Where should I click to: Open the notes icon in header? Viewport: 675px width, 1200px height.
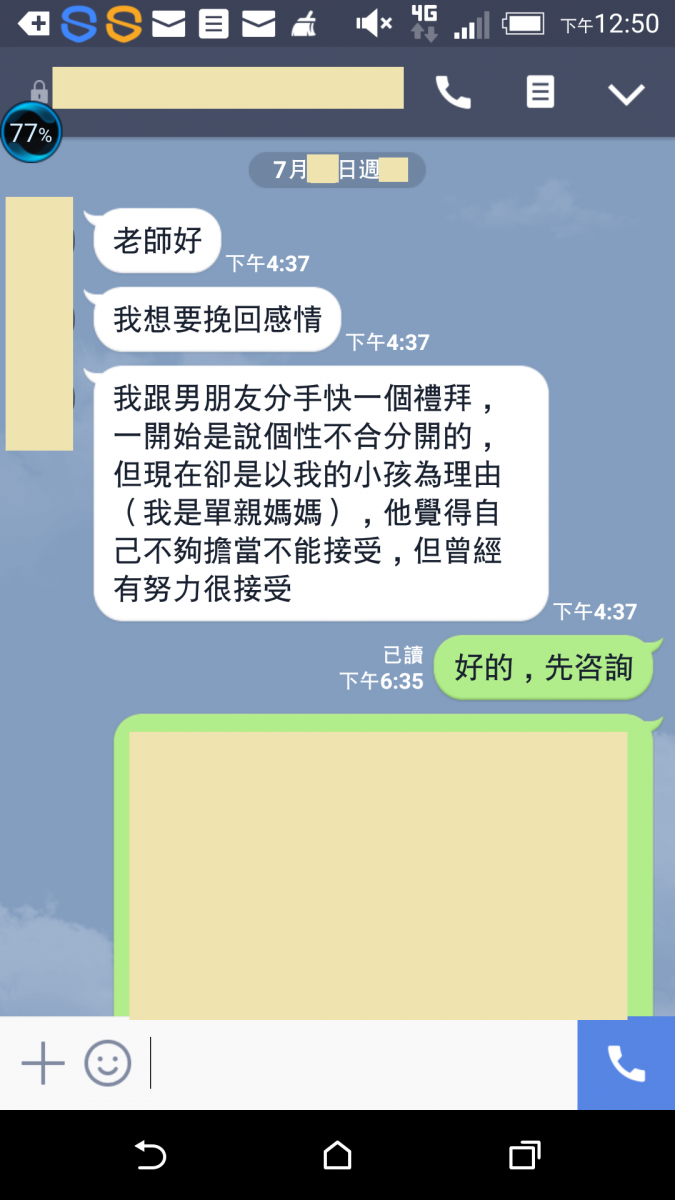tap(540, 93)
